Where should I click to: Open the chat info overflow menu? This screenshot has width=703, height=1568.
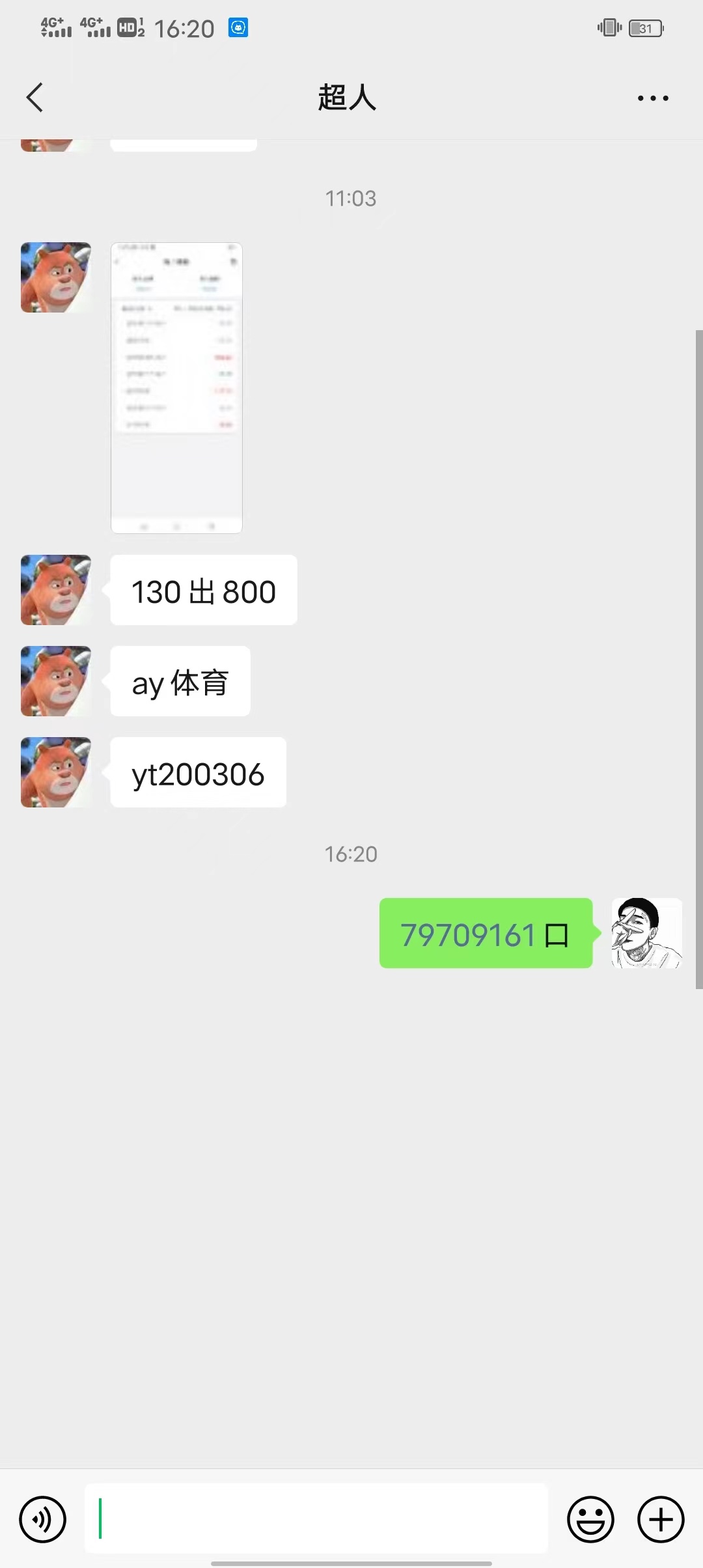[652, 98]
